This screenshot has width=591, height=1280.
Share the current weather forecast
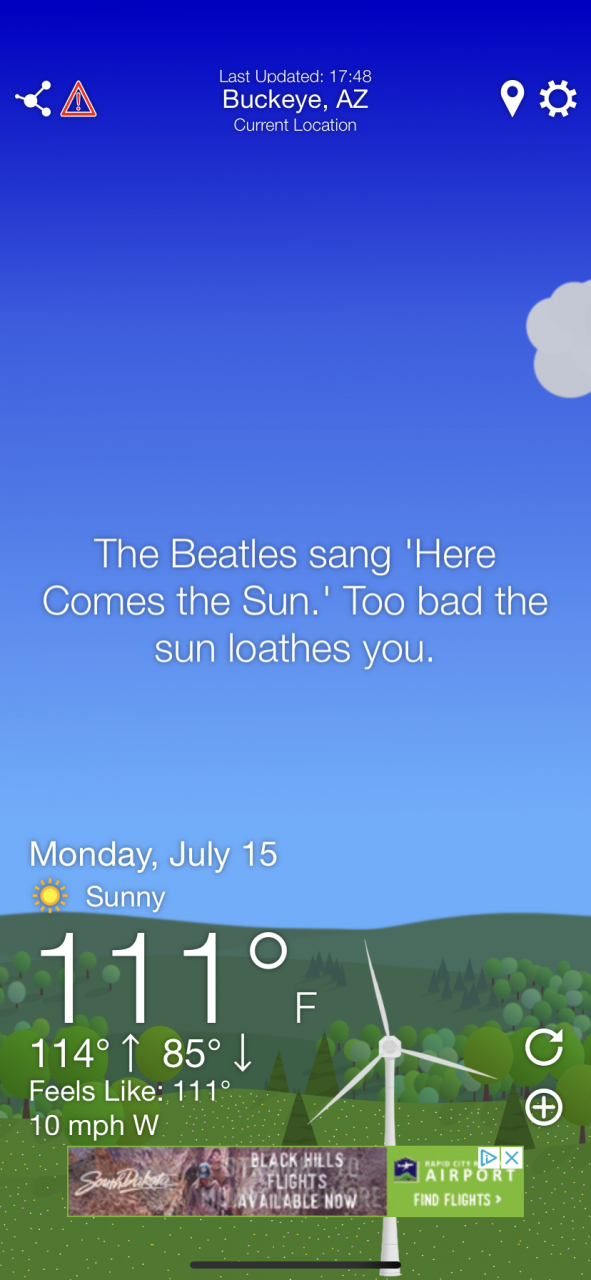coord(33,99)
